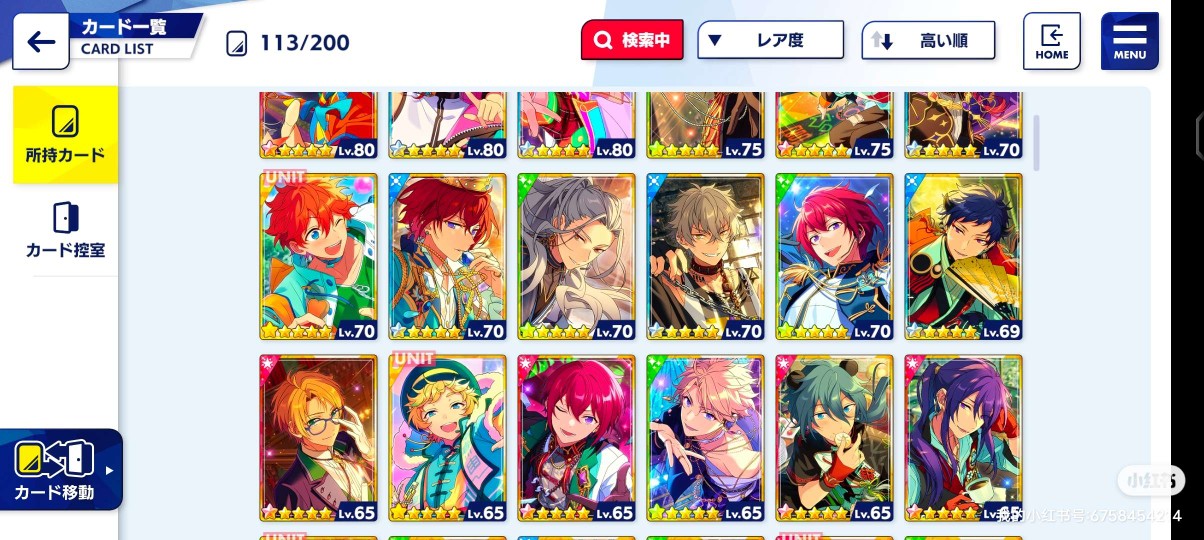1204x540 pixels.
Task: Return to HOME screen
Action: coord(1051,41)
